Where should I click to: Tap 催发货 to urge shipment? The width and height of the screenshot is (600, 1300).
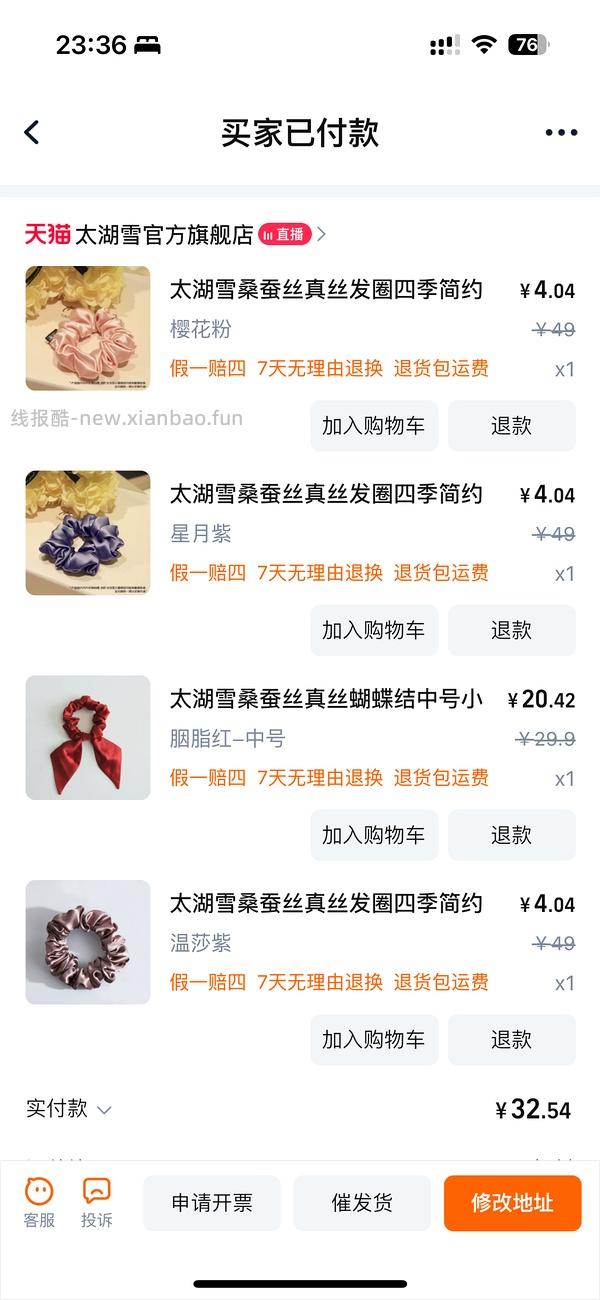tap(362, 1203)
